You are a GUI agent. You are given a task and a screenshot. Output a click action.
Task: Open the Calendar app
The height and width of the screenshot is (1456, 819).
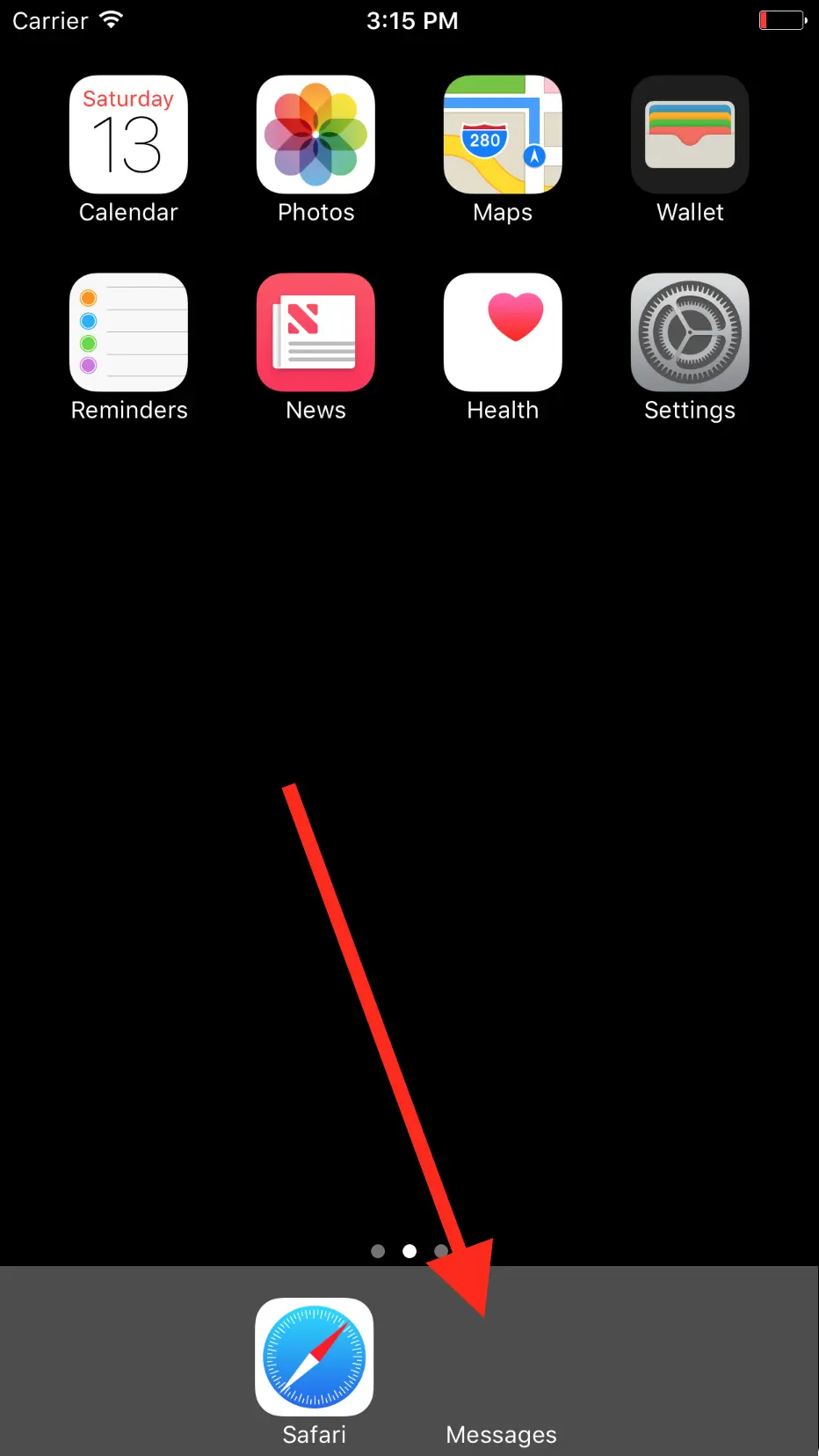click(x=128, y=135)
